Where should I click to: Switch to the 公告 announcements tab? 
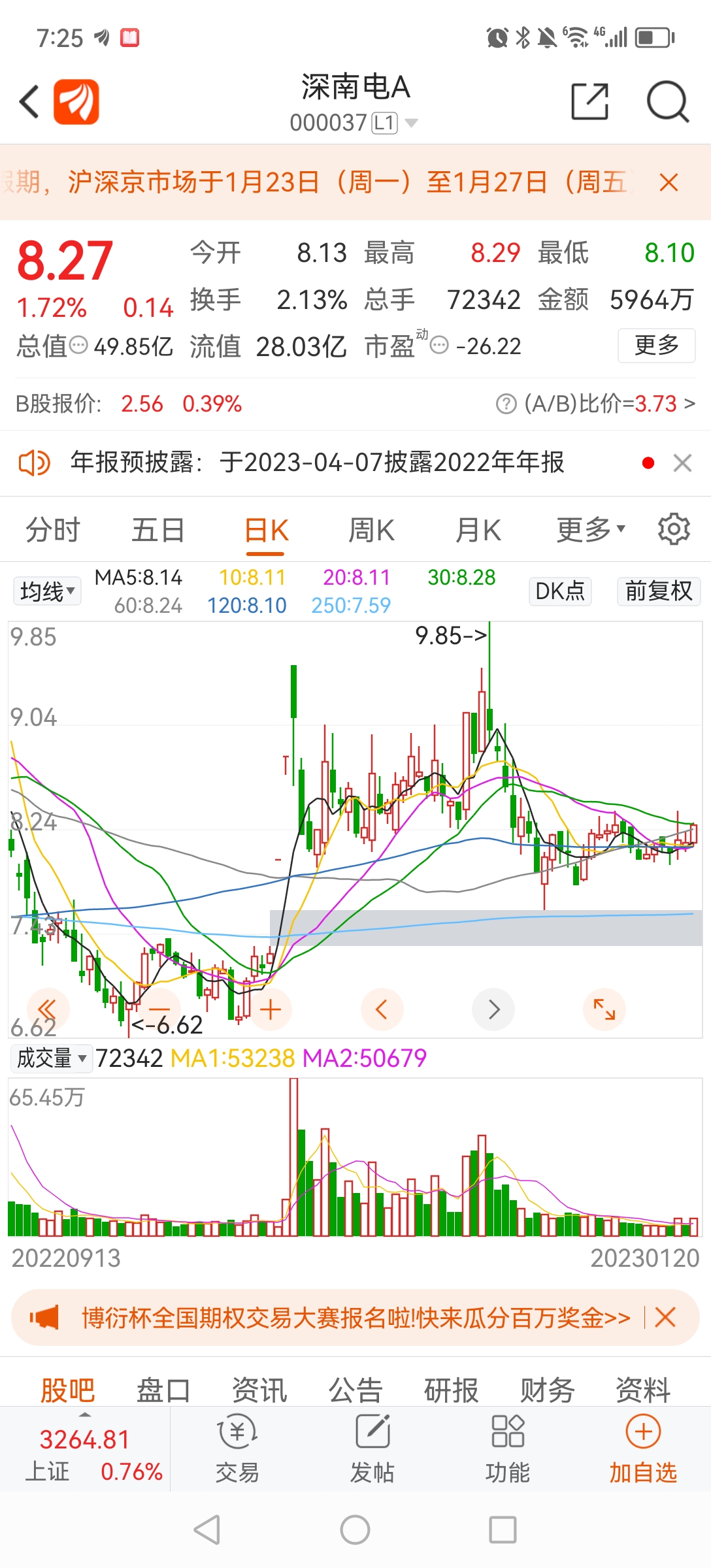pos(355,1390)
